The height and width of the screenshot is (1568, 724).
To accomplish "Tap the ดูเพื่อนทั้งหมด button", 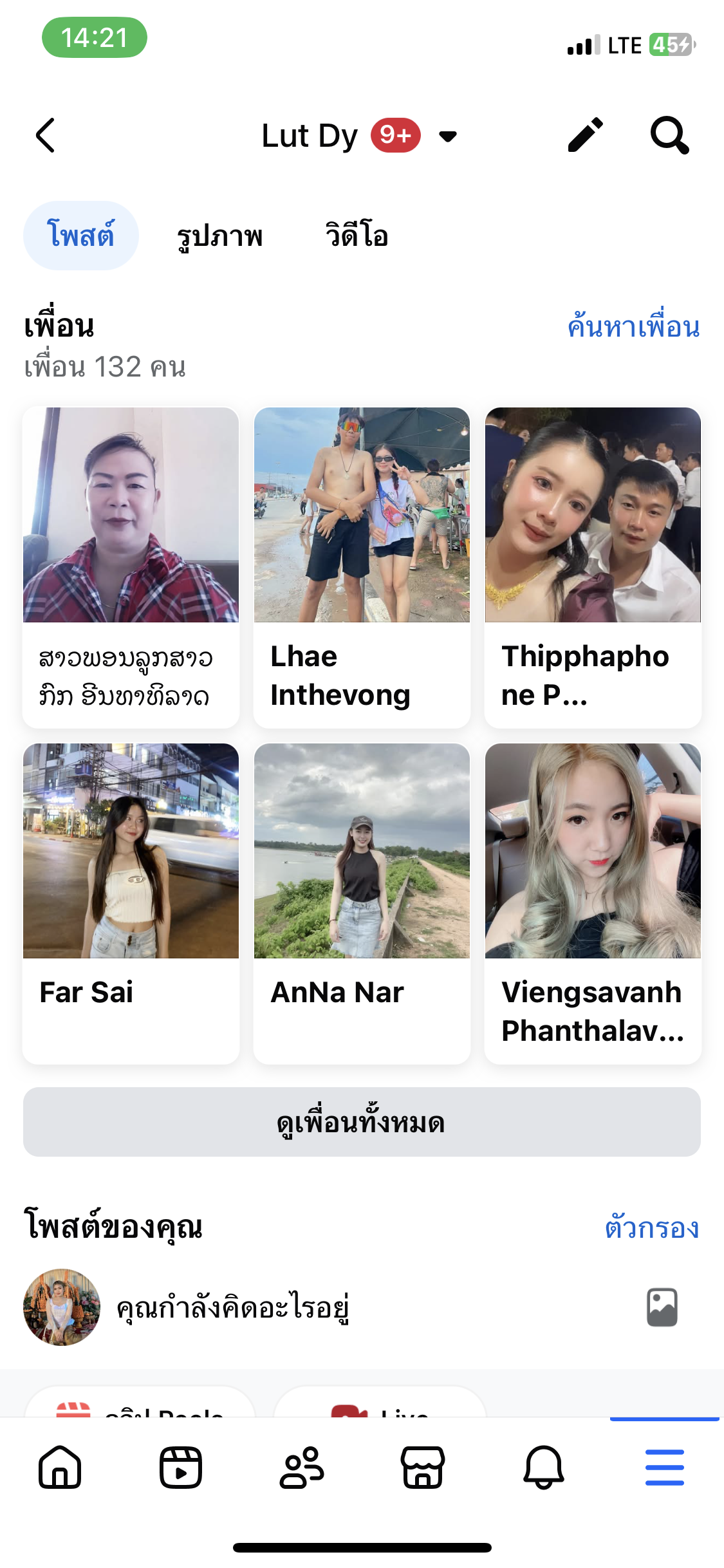I will click(362, 1122).
